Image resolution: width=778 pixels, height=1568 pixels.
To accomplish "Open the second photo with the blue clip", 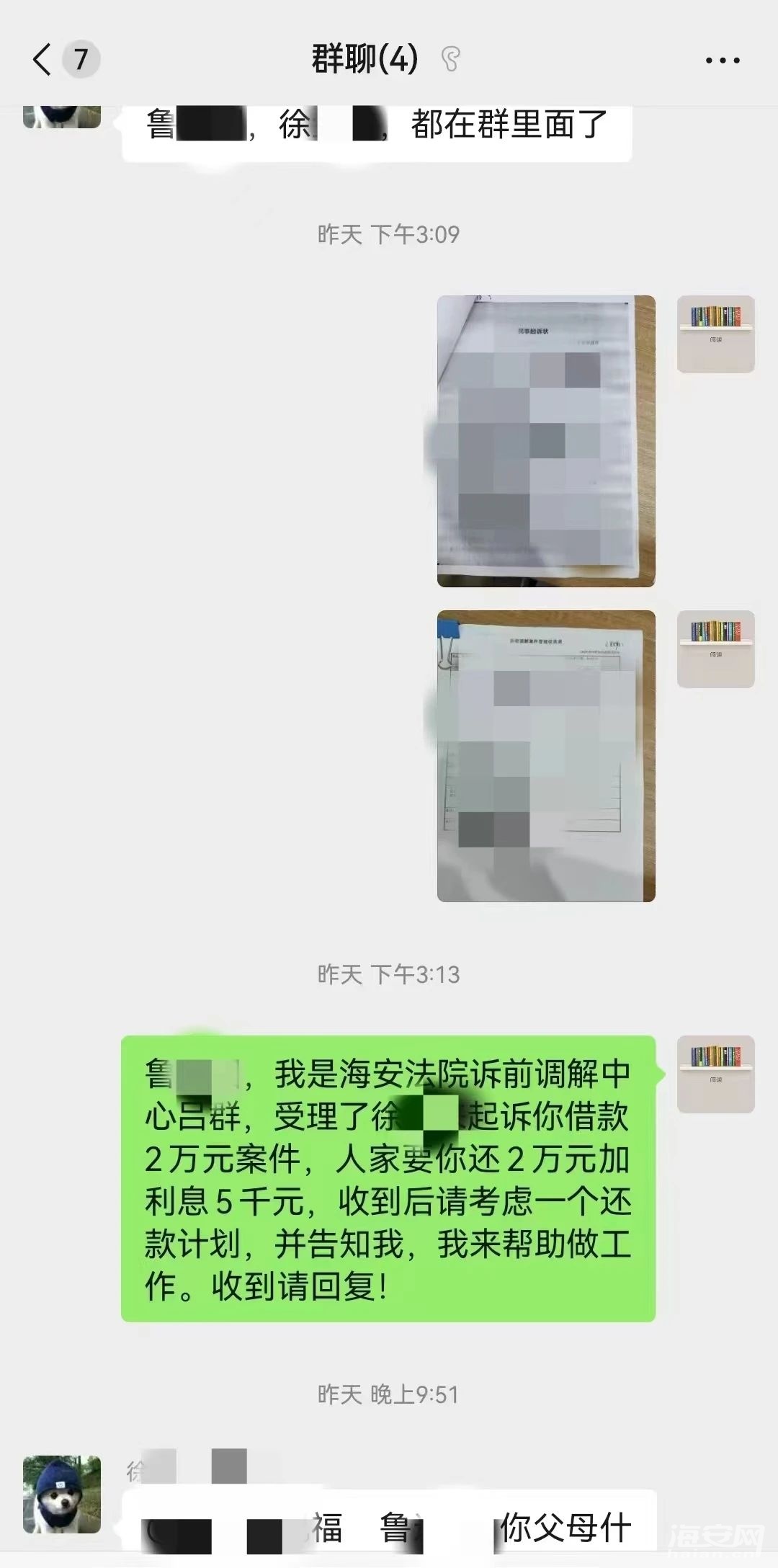I will pyautogui.click(x=546, y=756).
